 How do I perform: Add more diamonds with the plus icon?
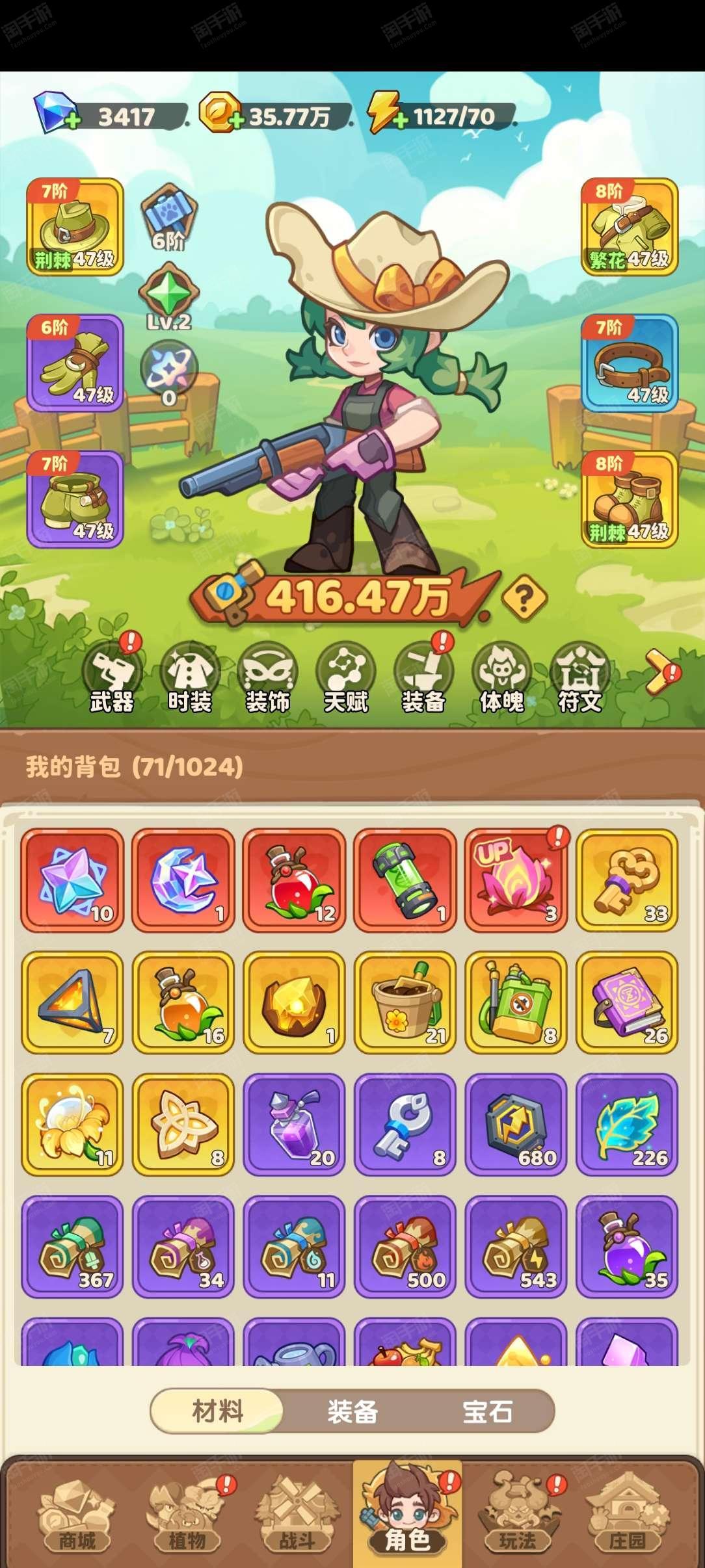73,121
